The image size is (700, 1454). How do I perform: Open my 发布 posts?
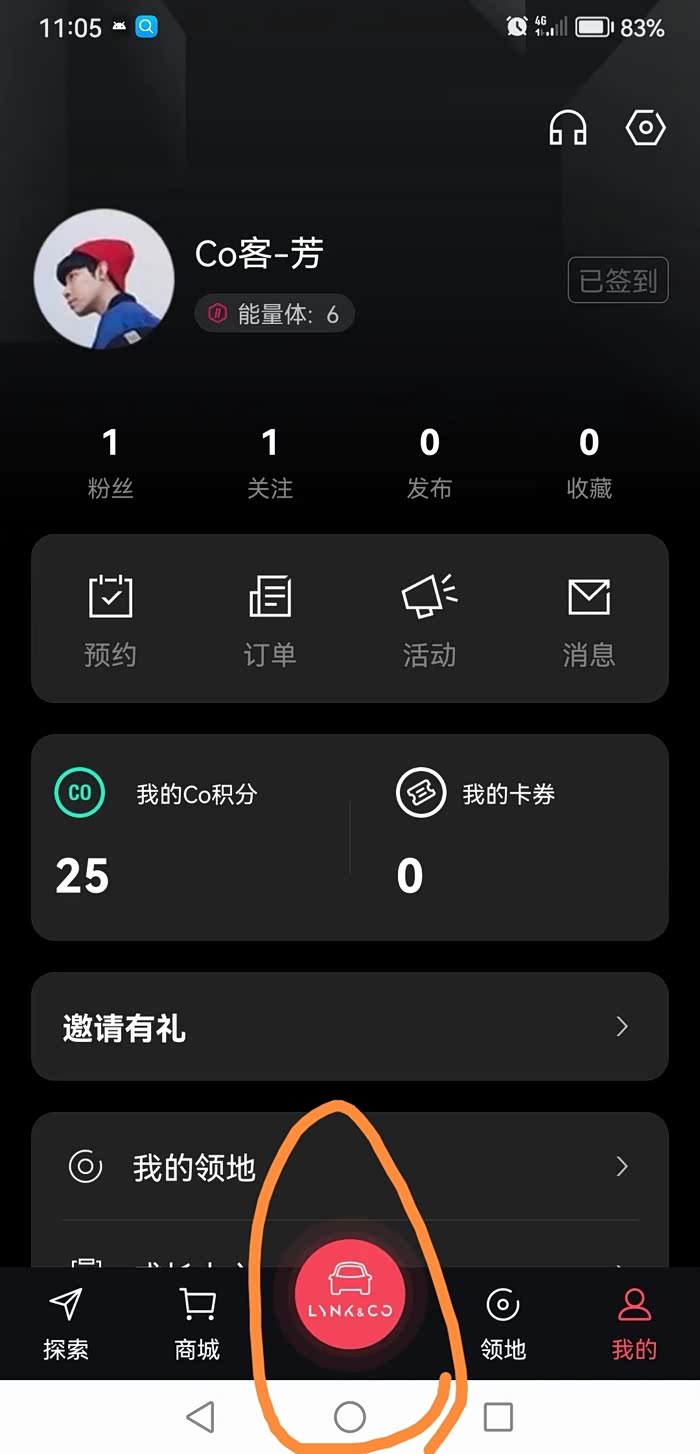[429, 462]
